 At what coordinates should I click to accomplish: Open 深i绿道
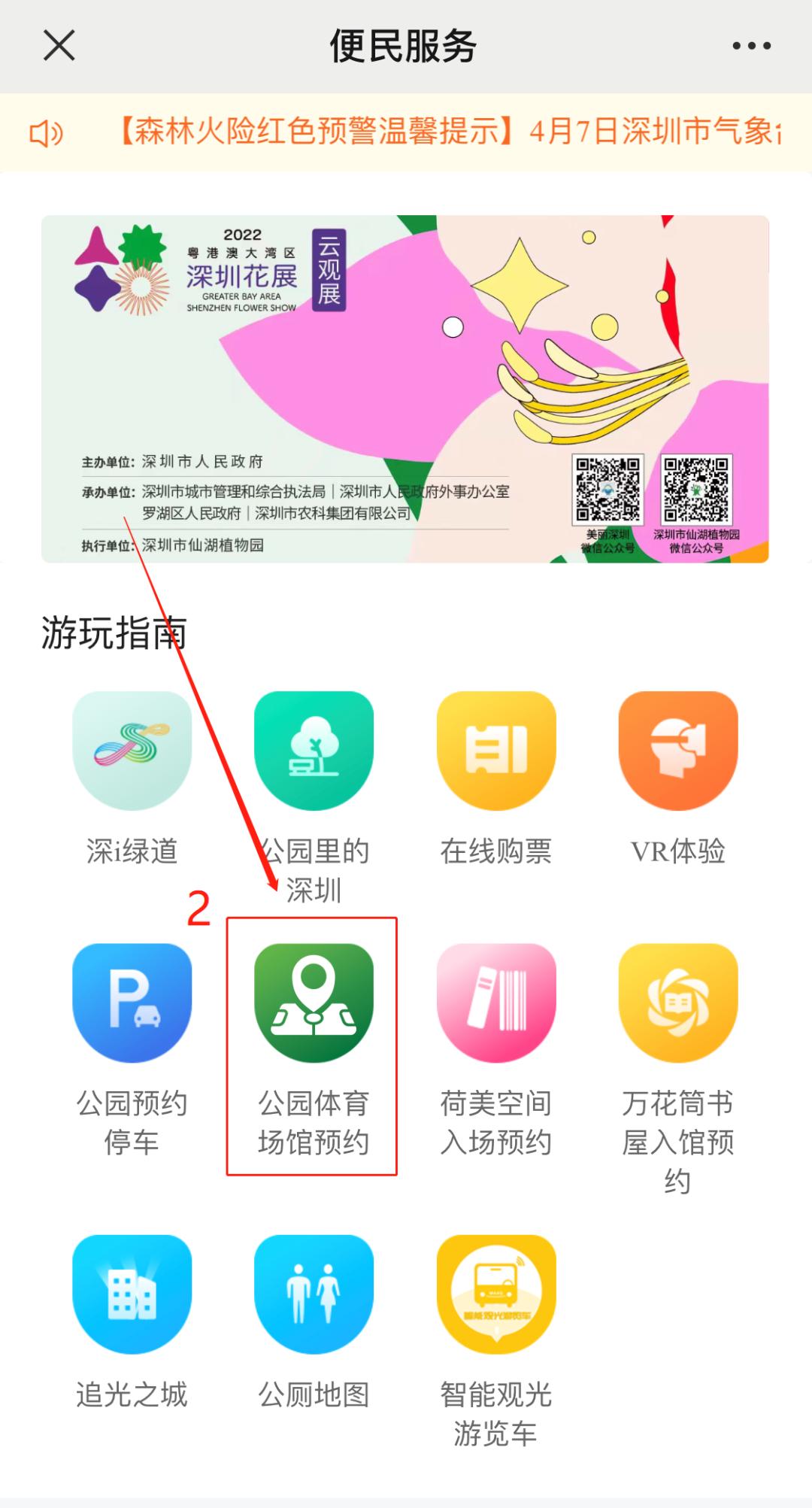pyautogui.click(x=132, y=751)
